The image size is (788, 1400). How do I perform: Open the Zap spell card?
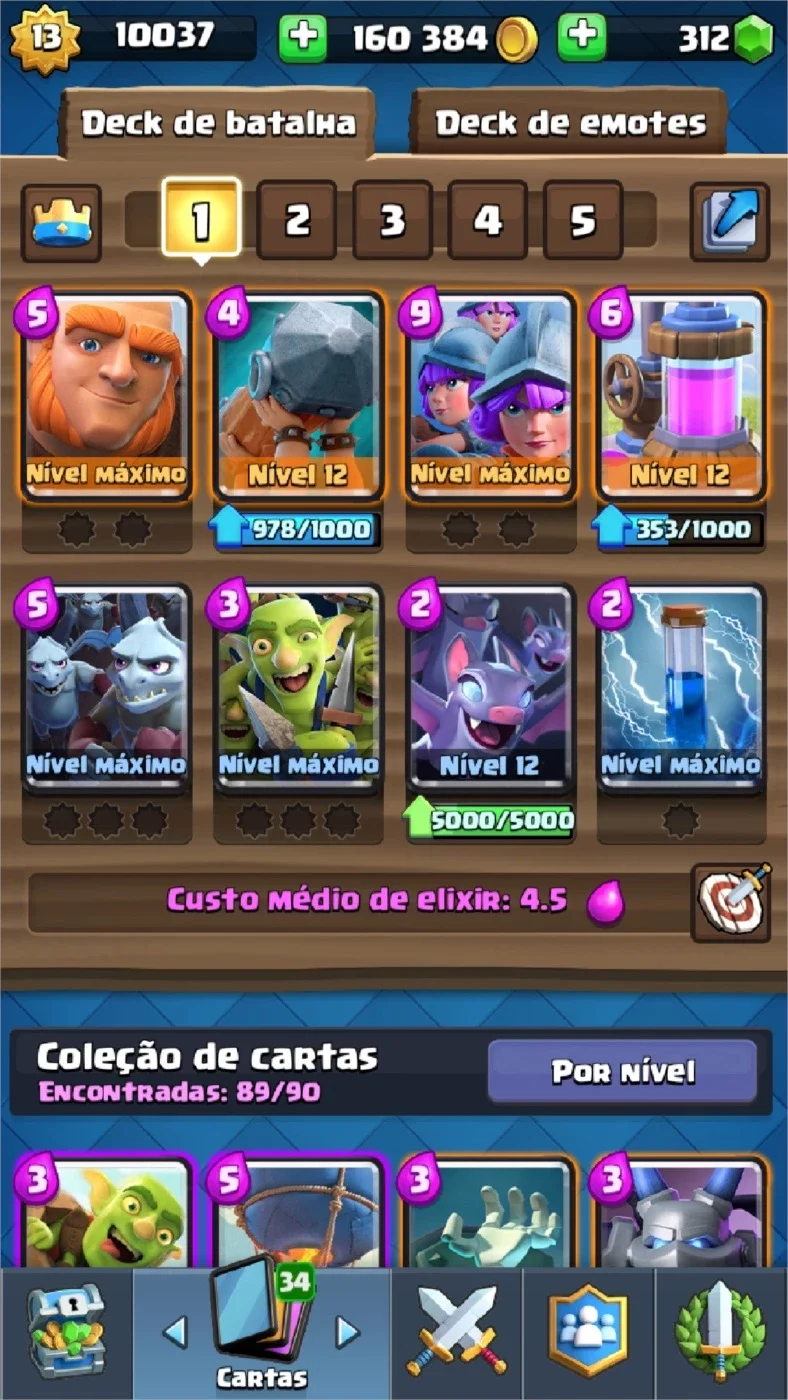coord(681,690)
